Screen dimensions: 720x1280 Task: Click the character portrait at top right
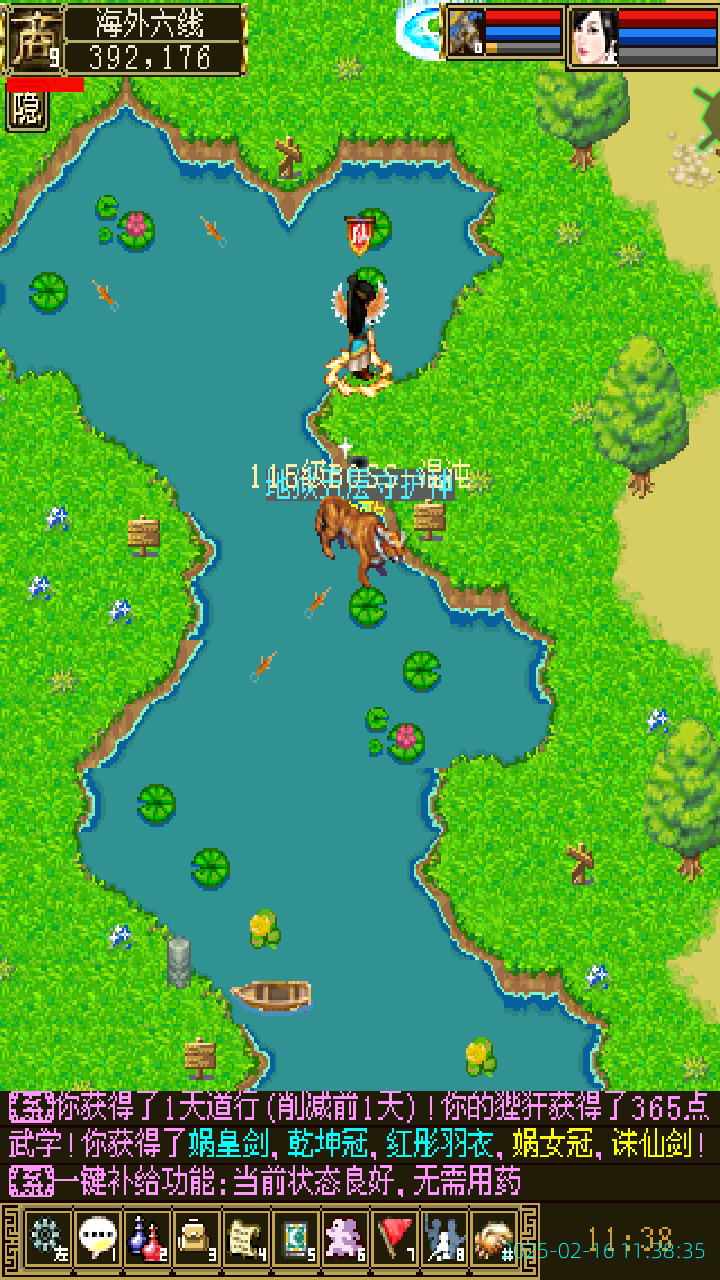[x=594, y=35]
